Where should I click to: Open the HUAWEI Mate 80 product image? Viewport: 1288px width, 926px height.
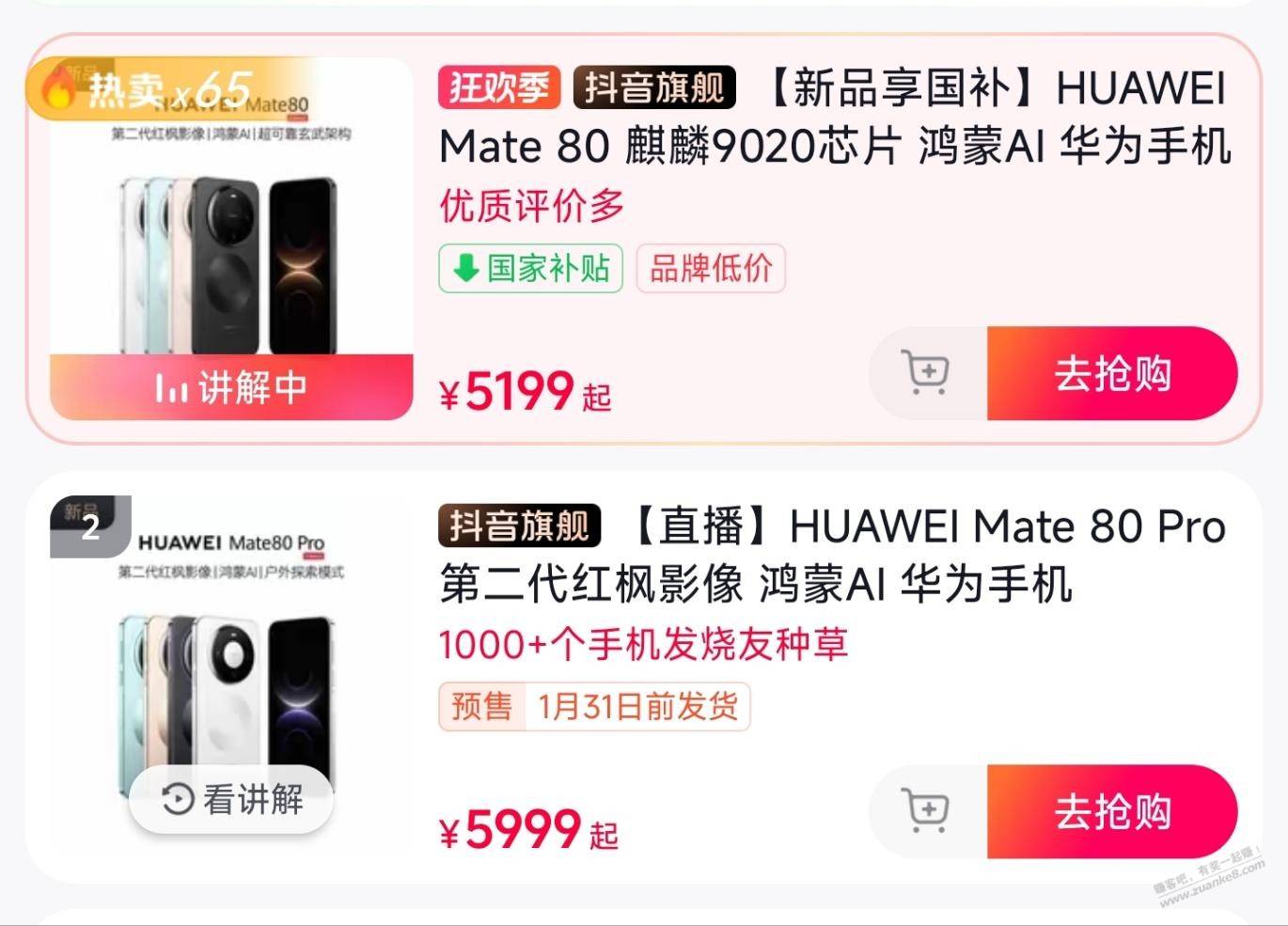tap(230, 235)
